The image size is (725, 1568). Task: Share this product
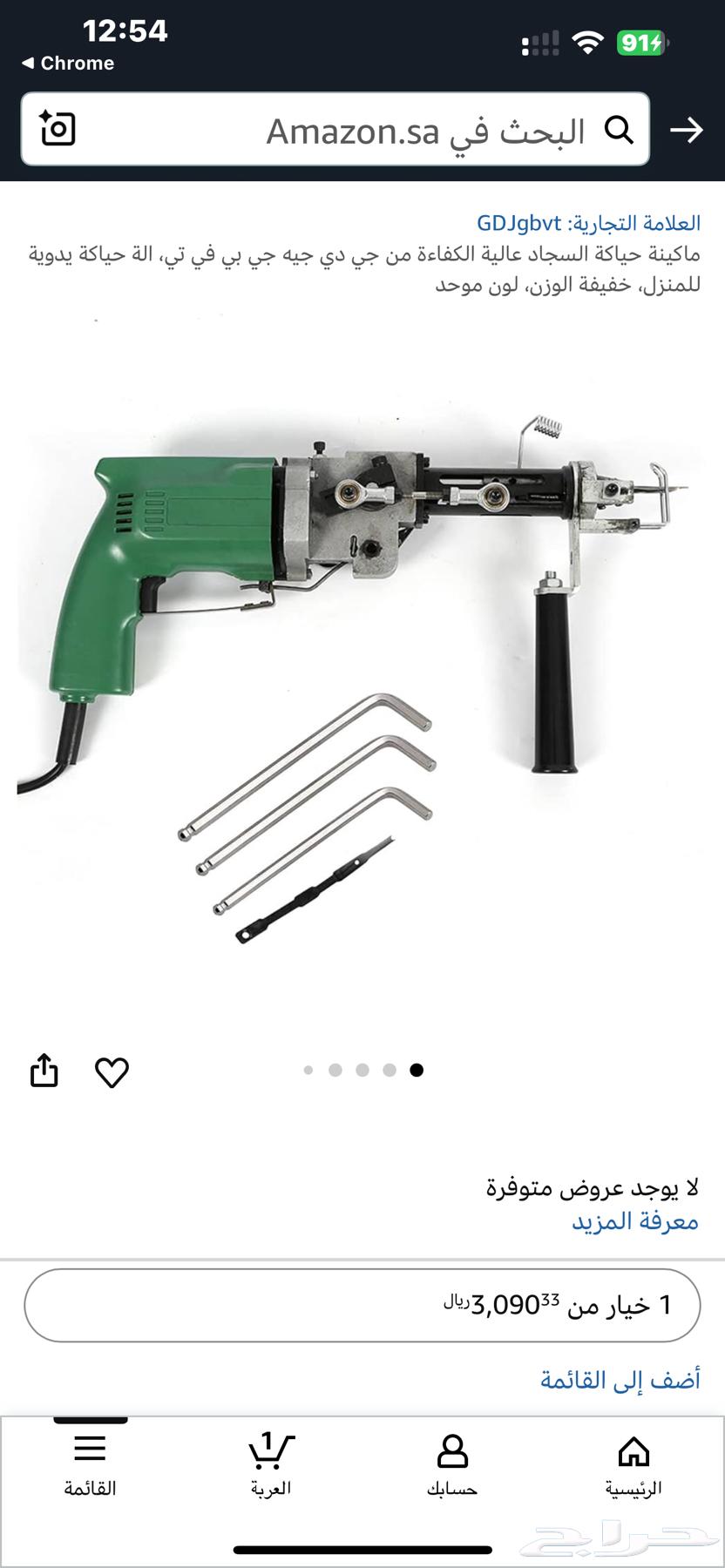tap(44, 1071)
